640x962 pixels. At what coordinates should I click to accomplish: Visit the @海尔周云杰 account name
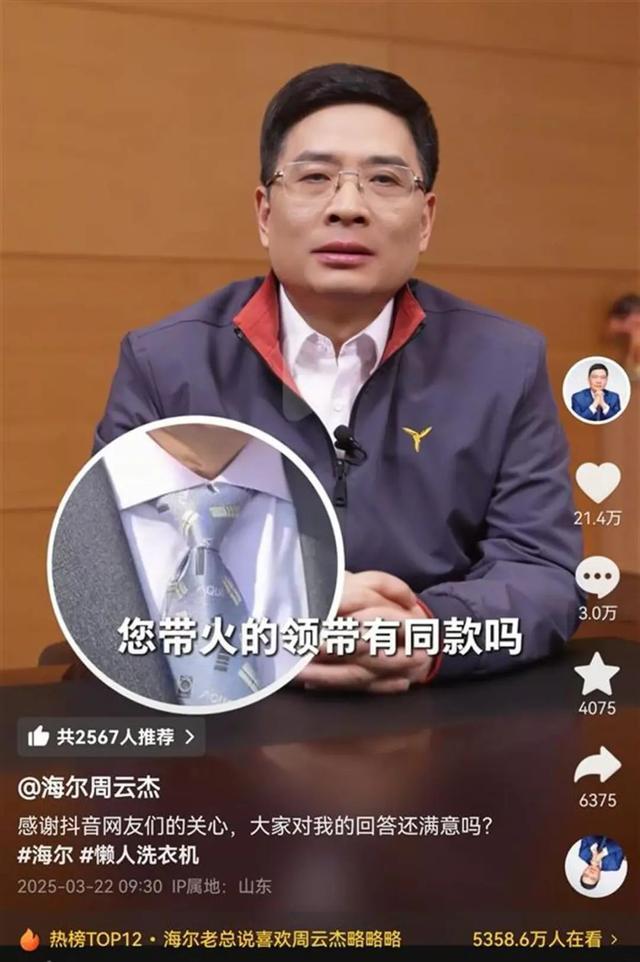coord(89,788)
